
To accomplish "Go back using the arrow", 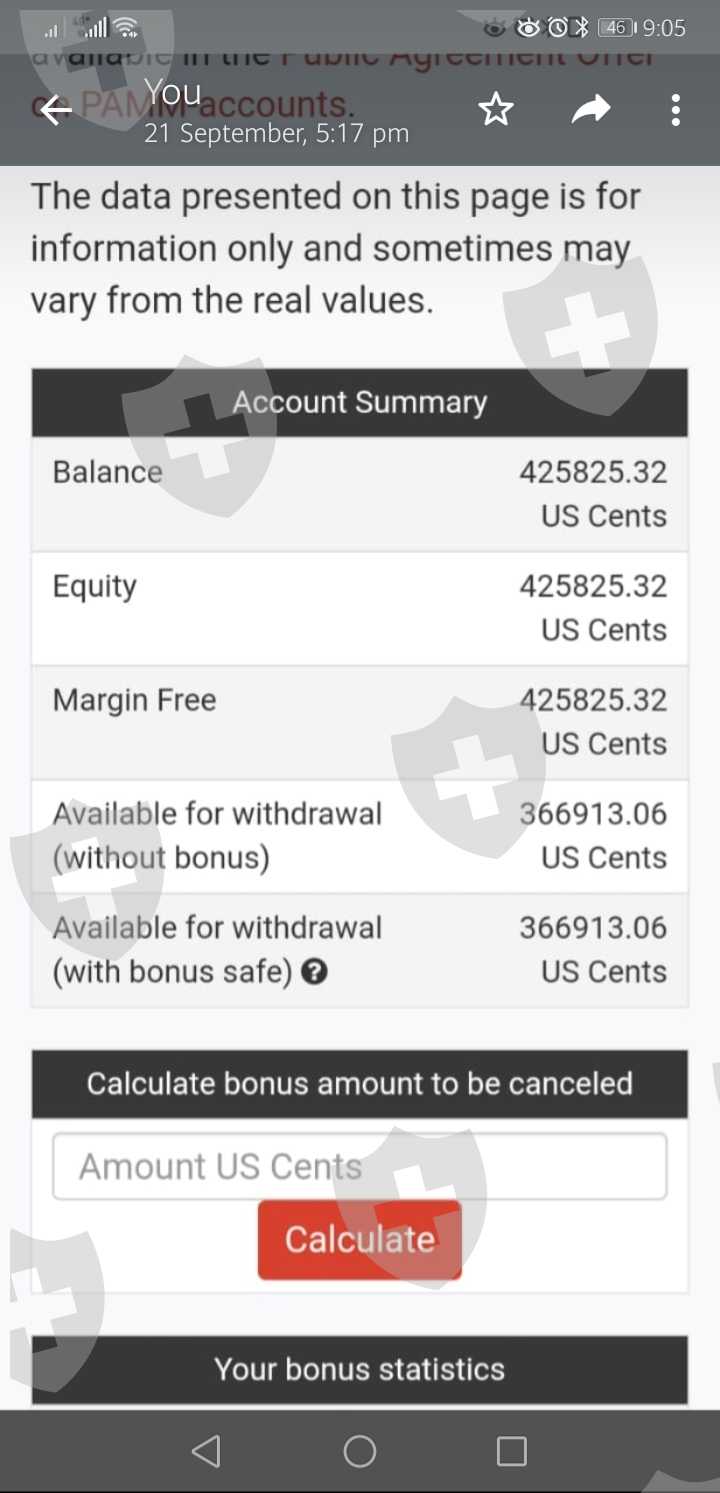I will click(x=56, y=110).
